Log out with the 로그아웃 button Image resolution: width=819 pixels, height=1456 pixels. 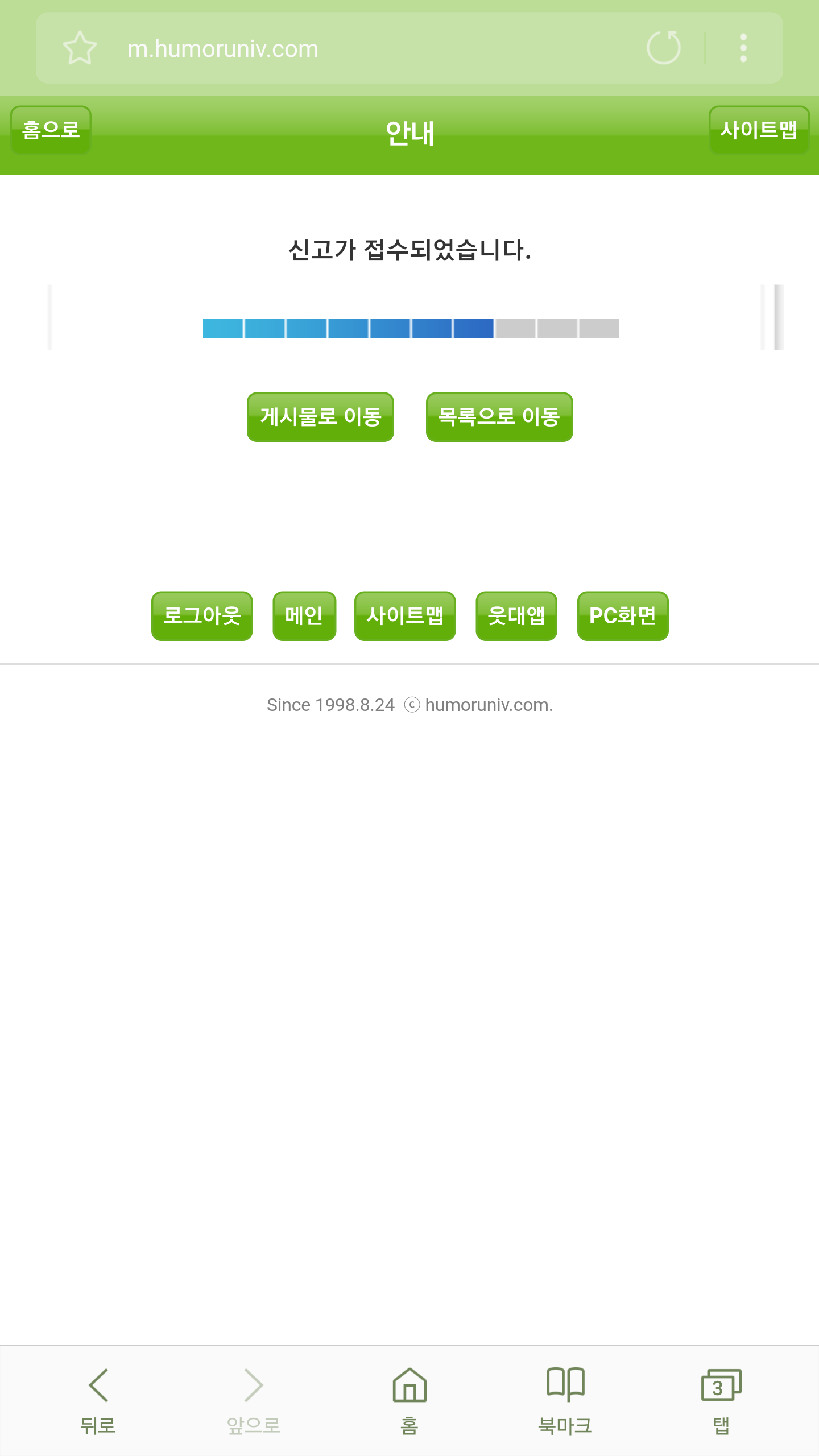click(202, 616)
